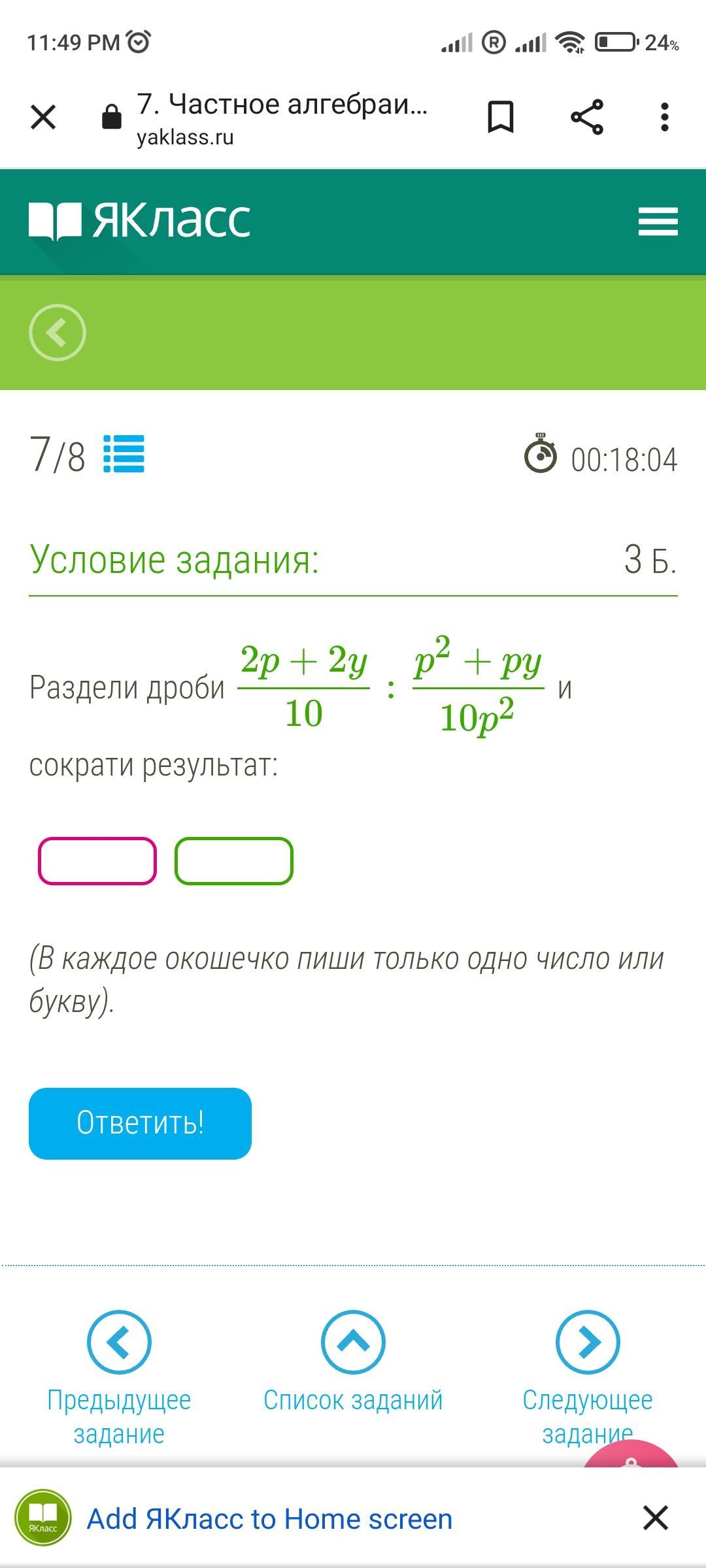Add ЯКласс to Home screen
Screen dimensions: 706x1568
click(269, 1518)
